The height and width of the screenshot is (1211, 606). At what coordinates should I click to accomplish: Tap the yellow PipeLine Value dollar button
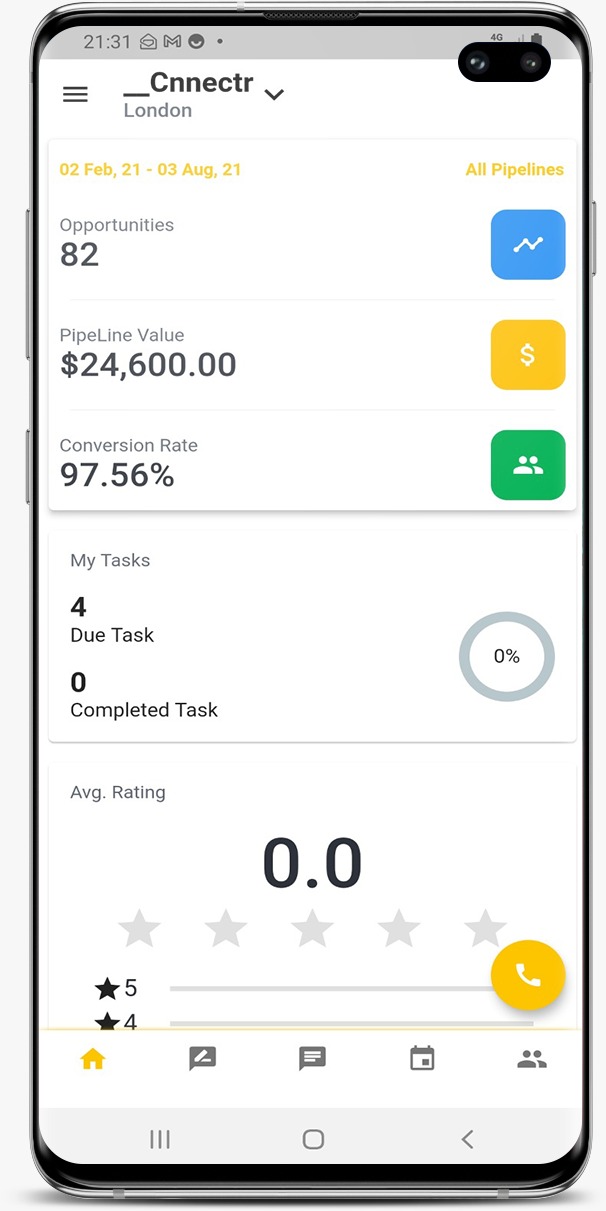(528, 355)
